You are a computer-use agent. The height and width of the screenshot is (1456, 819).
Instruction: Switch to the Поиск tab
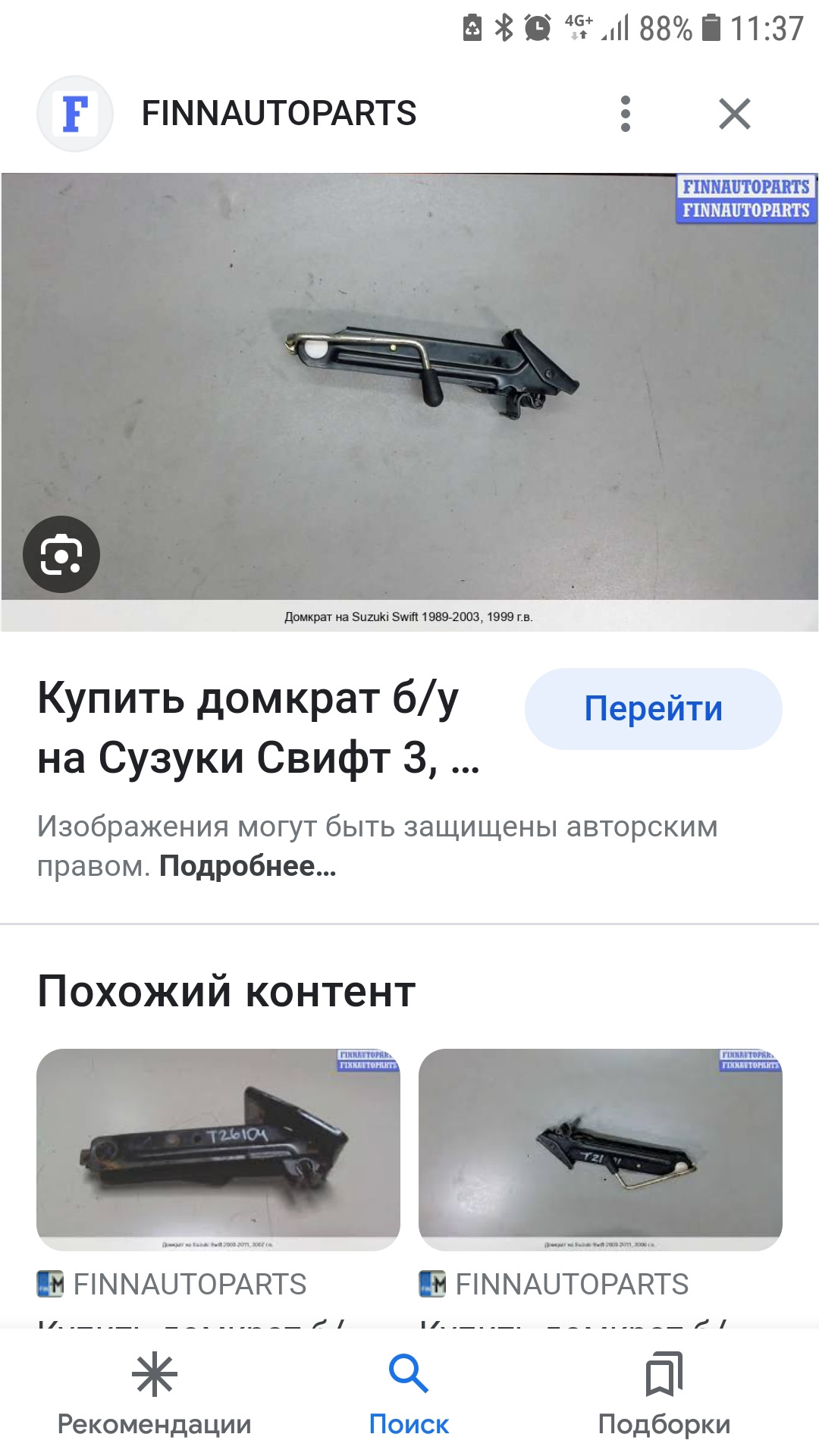coord(409,1394)
